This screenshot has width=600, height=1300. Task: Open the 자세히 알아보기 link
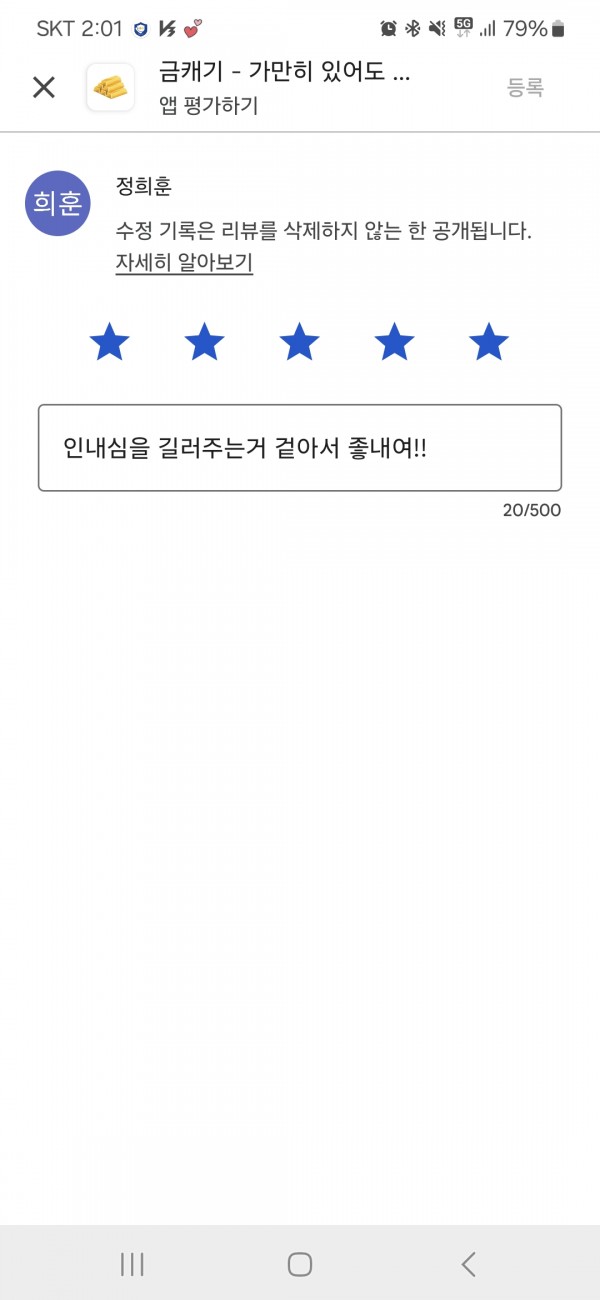click(x=184, y=263)
